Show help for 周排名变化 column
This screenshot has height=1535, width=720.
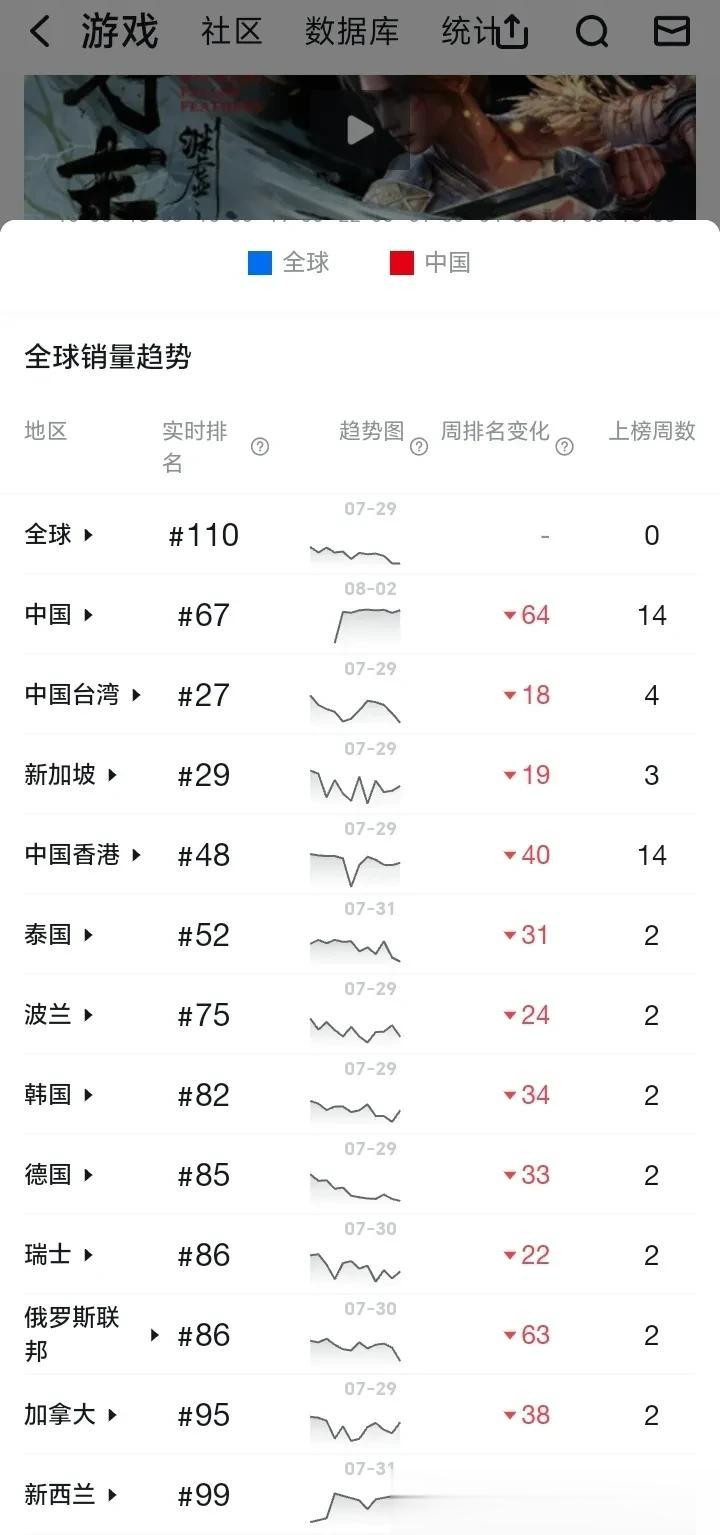pyautogui.click(x=564, y=447)
